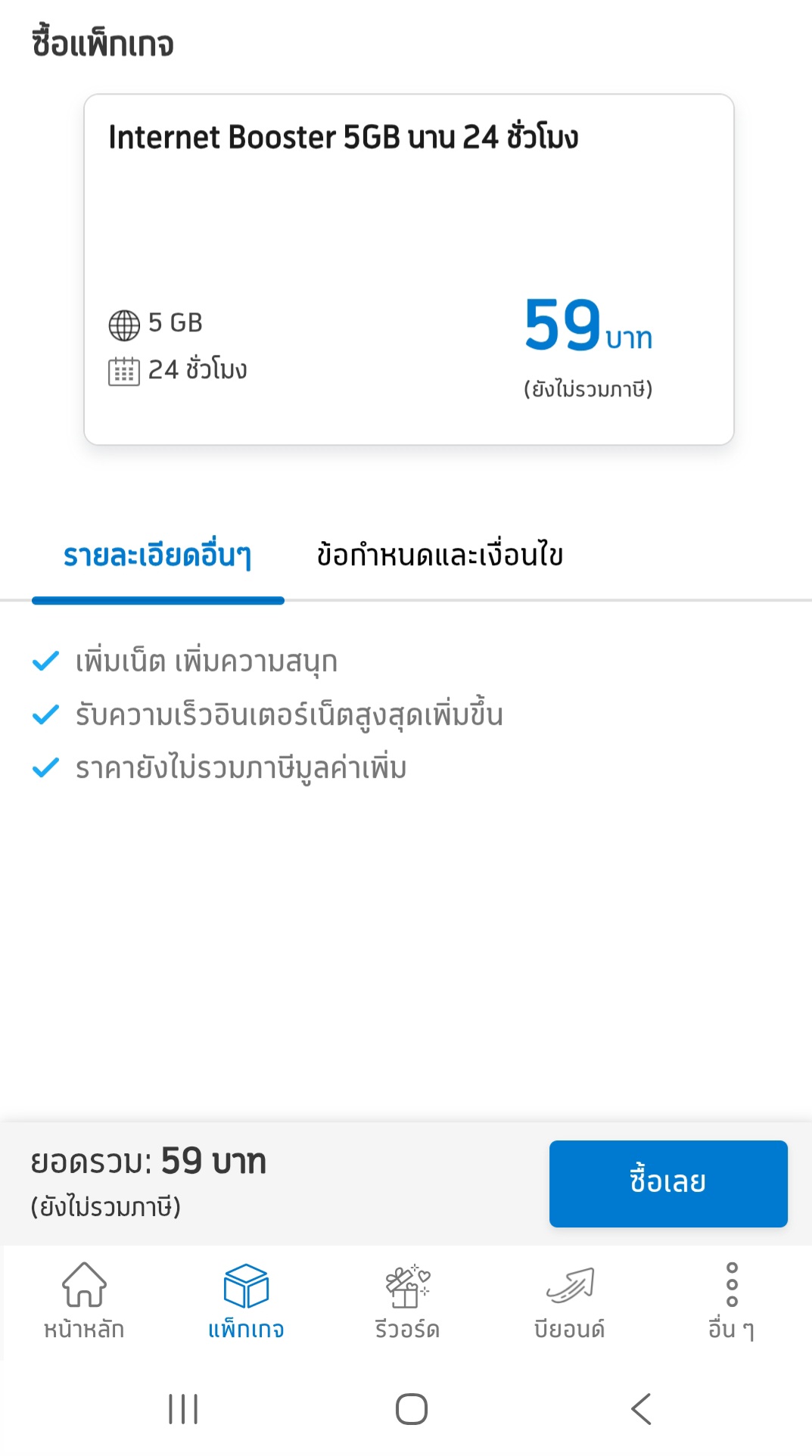Open recent apps from the navigation bar

pyautogui.click(x=183, y=1409)
